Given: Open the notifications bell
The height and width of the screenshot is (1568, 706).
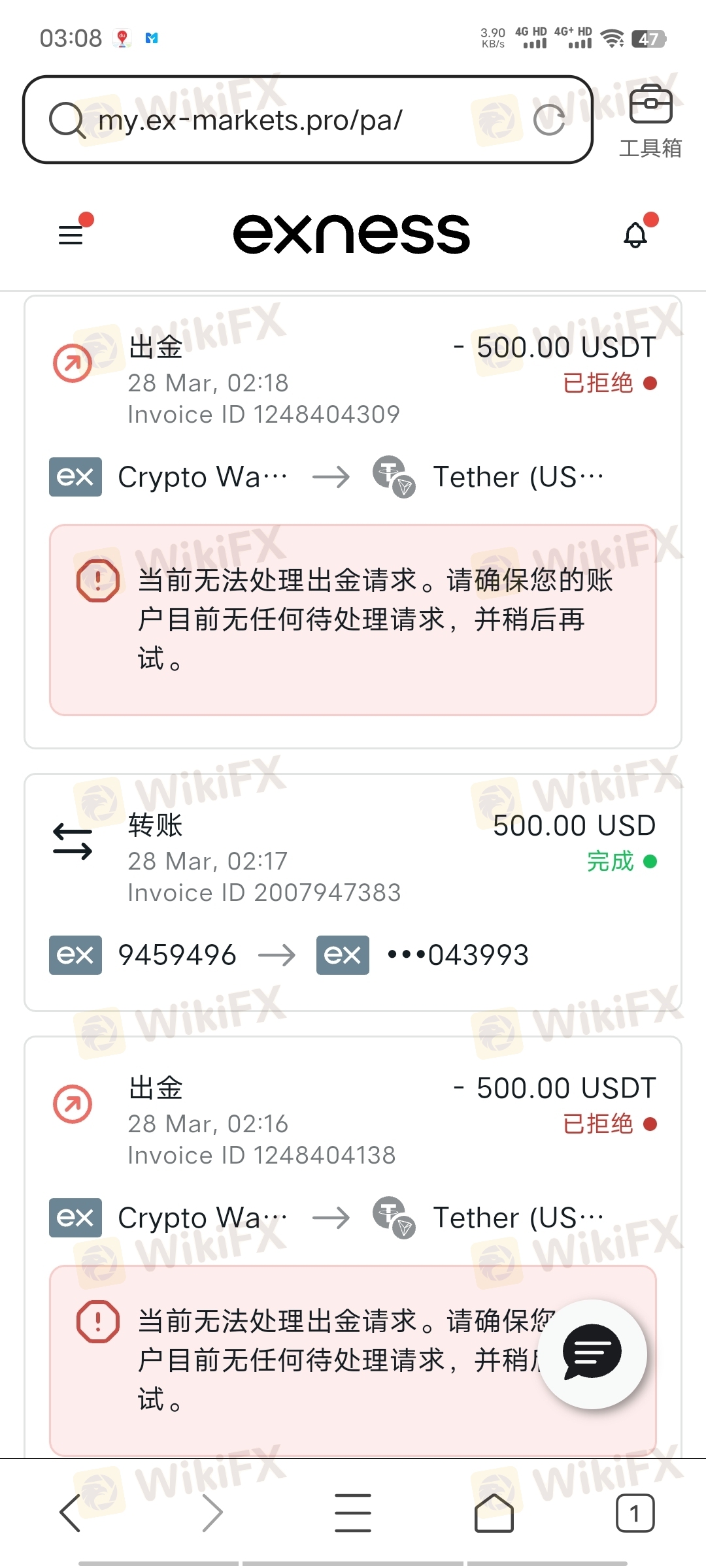Looking at the screenshot, I should [635, 235].
